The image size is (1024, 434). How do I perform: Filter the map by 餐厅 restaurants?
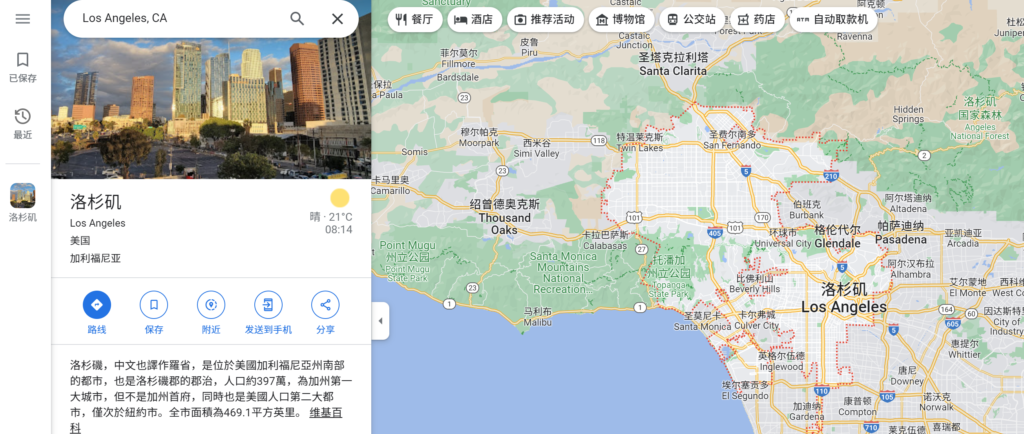pyautogui.click(x=415, y=19)
